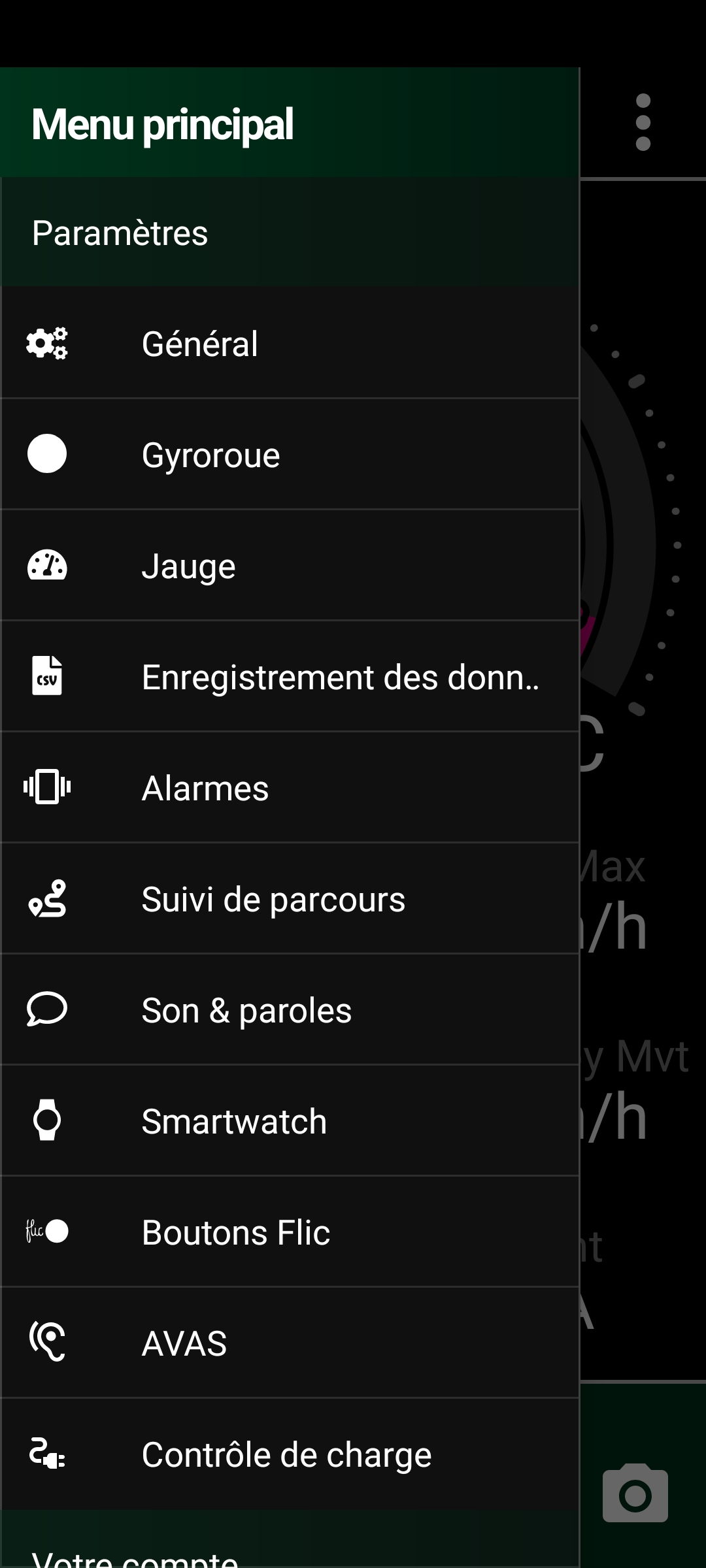This screenshot has height=1568, width=706.
Task: Open the three-dot overflow menu
Action: (x=643, y=122)
